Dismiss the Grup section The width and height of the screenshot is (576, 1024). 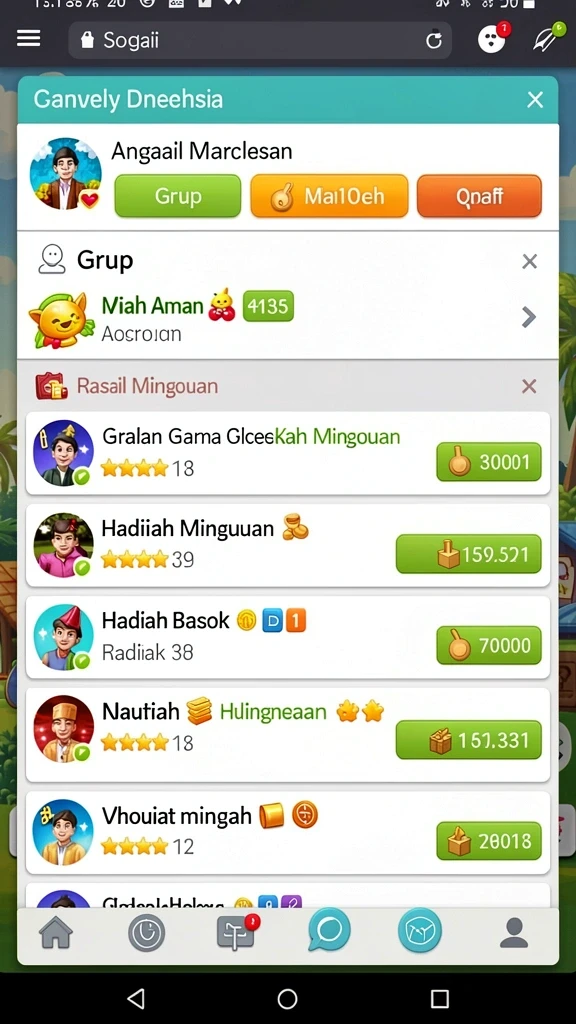[530, 261]
